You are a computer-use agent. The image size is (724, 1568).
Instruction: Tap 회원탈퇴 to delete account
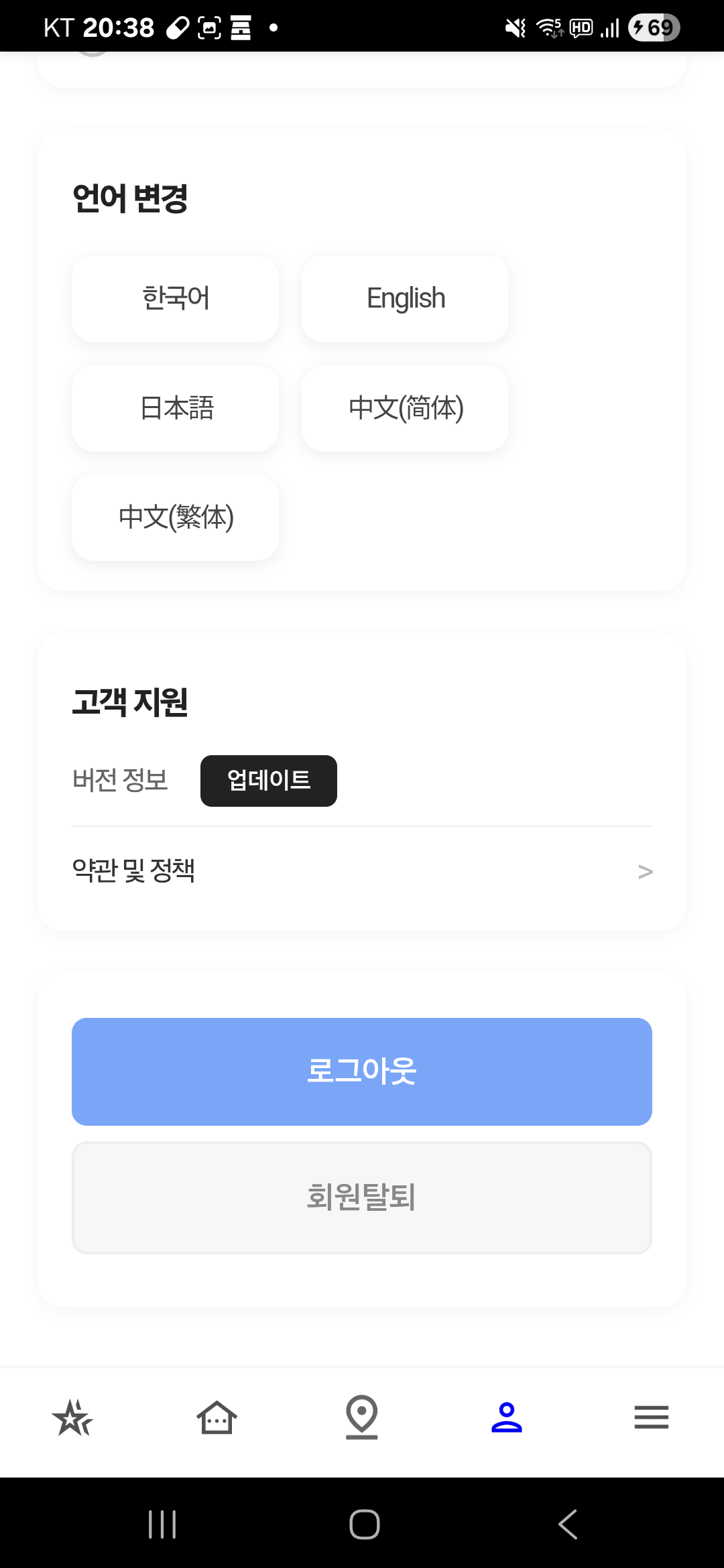[x=362, y=1197]
